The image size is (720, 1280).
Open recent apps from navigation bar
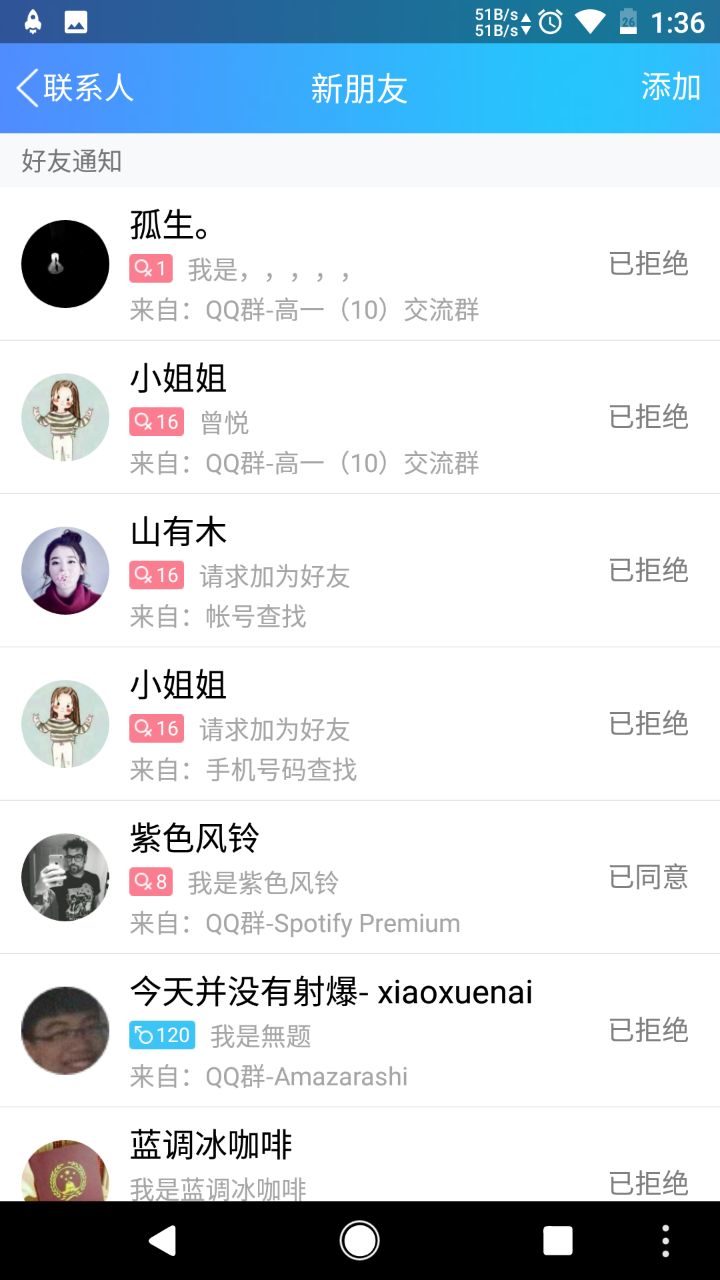click(x=557, y=1240)
